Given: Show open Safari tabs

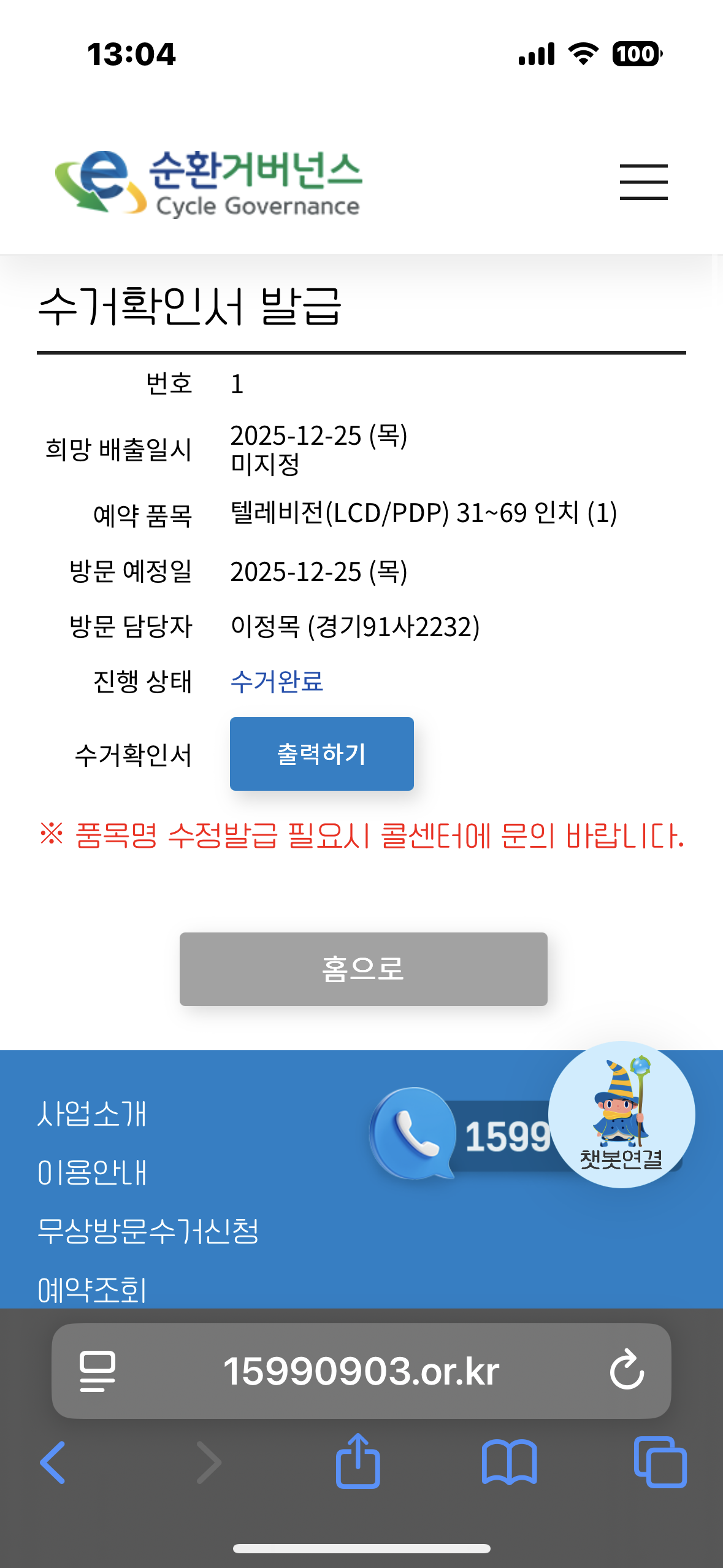Looking at the screenshot, I should (x=660, y=1462).
